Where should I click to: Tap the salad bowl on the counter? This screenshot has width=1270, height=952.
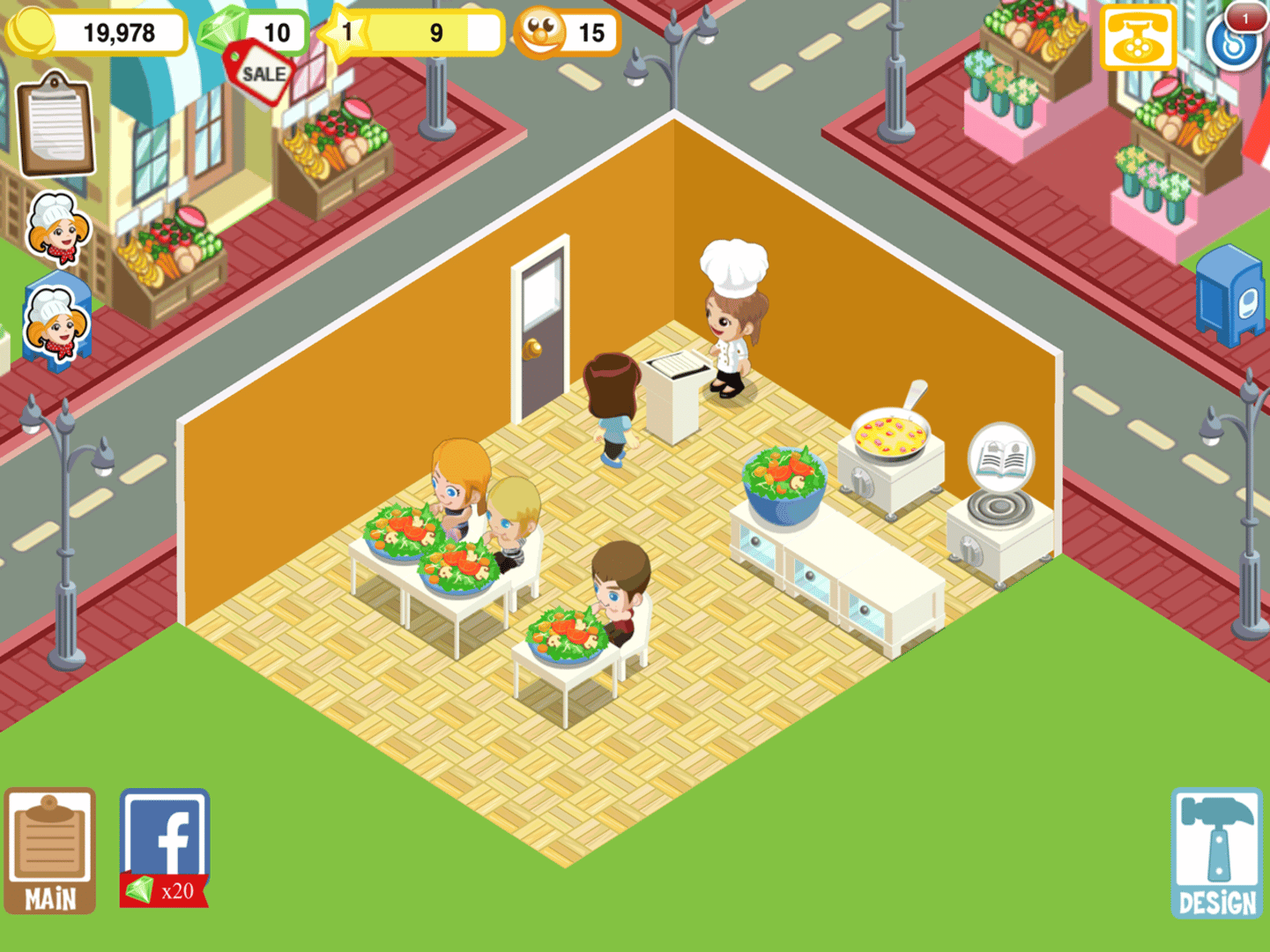(784, 482)
